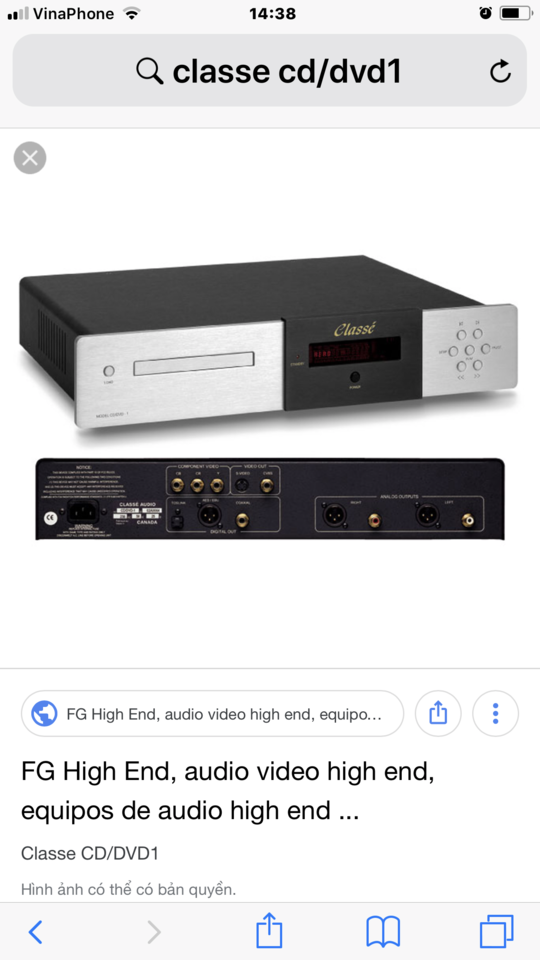The width and height of the screenshot is (540, 960).
Task: Open the three-dot more options menu
Action: click(495, 713)
